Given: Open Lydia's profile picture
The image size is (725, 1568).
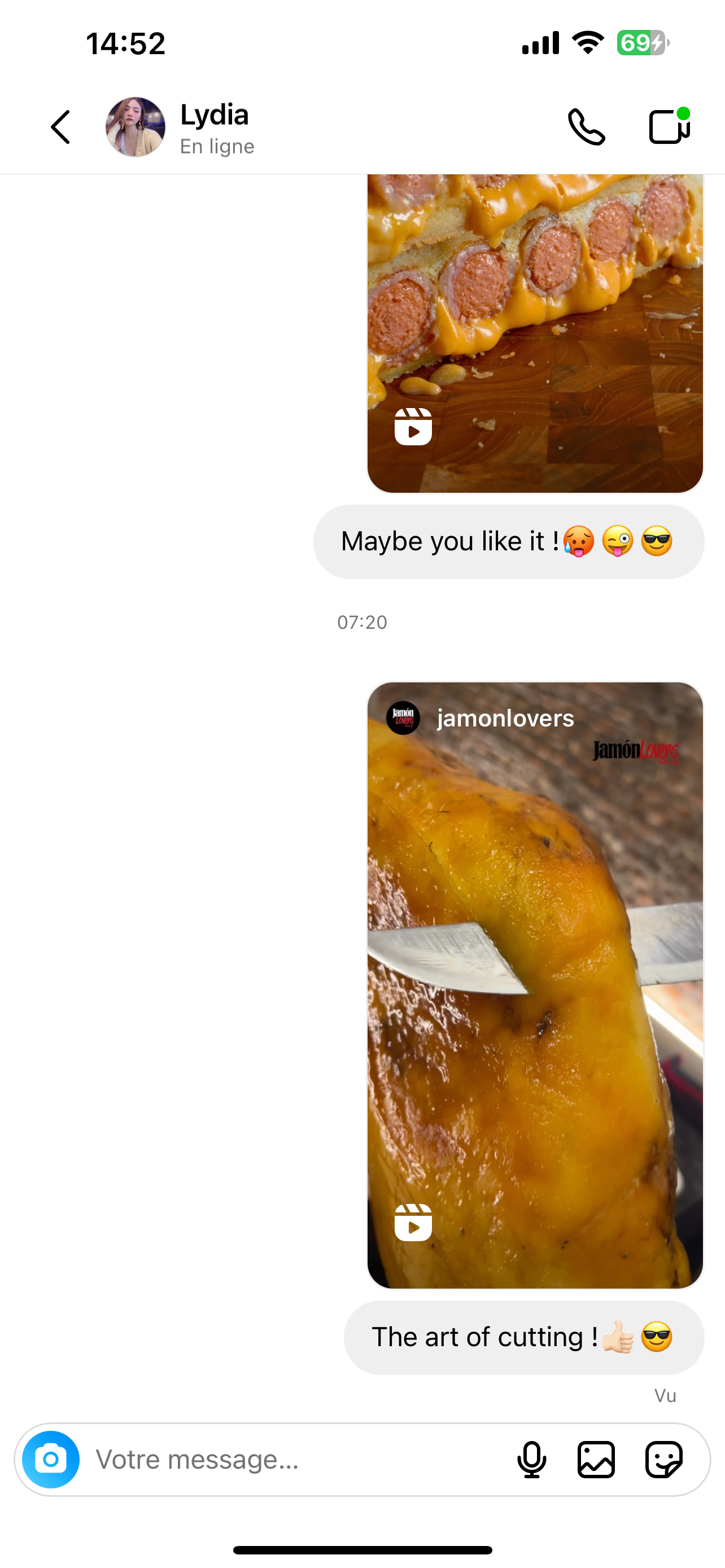Looking at the screenshot, I should point(135,127).
